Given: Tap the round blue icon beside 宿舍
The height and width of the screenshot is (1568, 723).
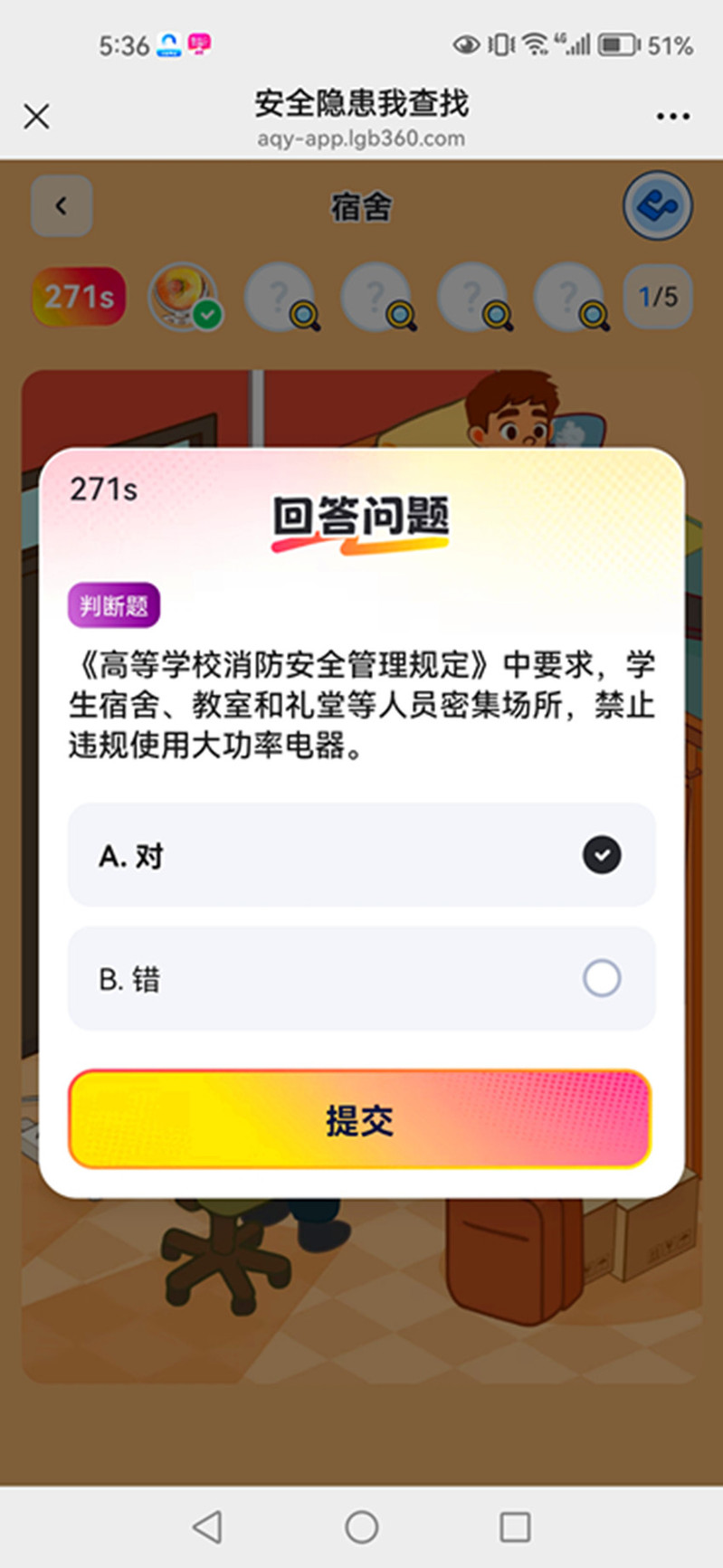Looking at the screenshot, I should 658,206.
